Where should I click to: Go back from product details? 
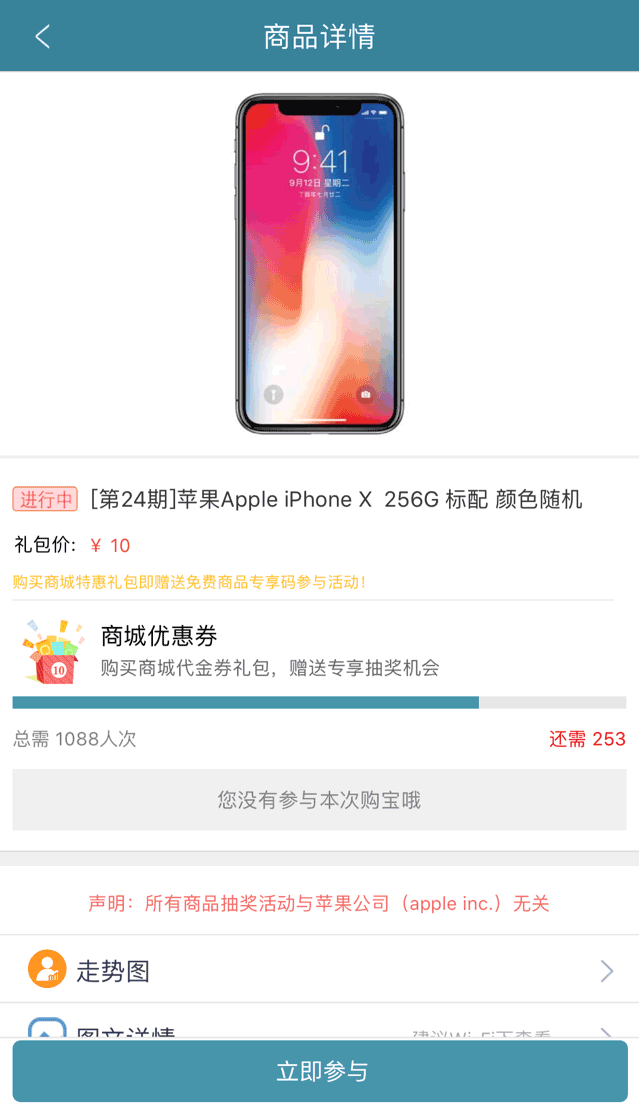[42, 37]
